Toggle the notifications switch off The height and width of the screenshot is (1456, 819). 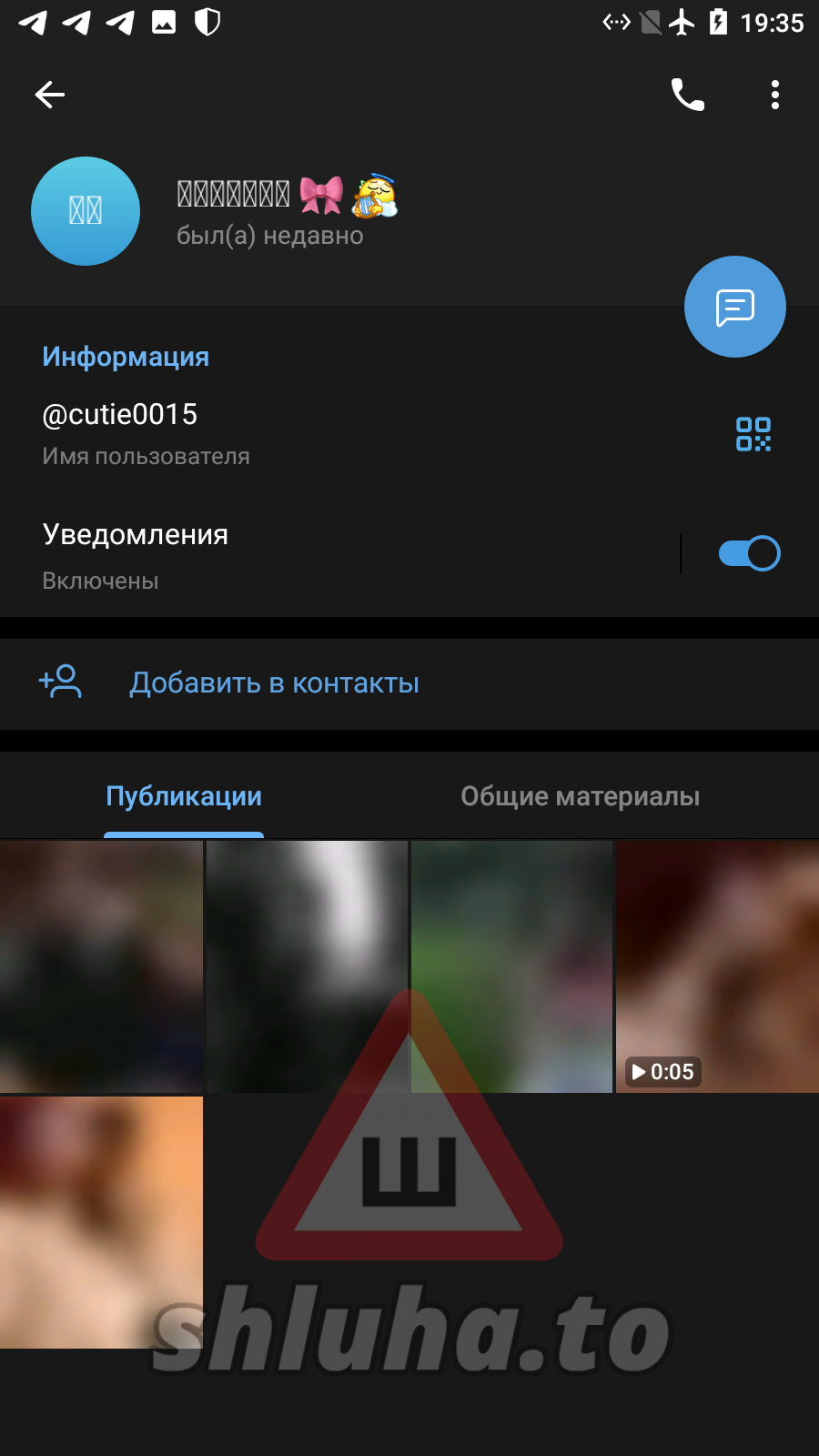[749, 553]
